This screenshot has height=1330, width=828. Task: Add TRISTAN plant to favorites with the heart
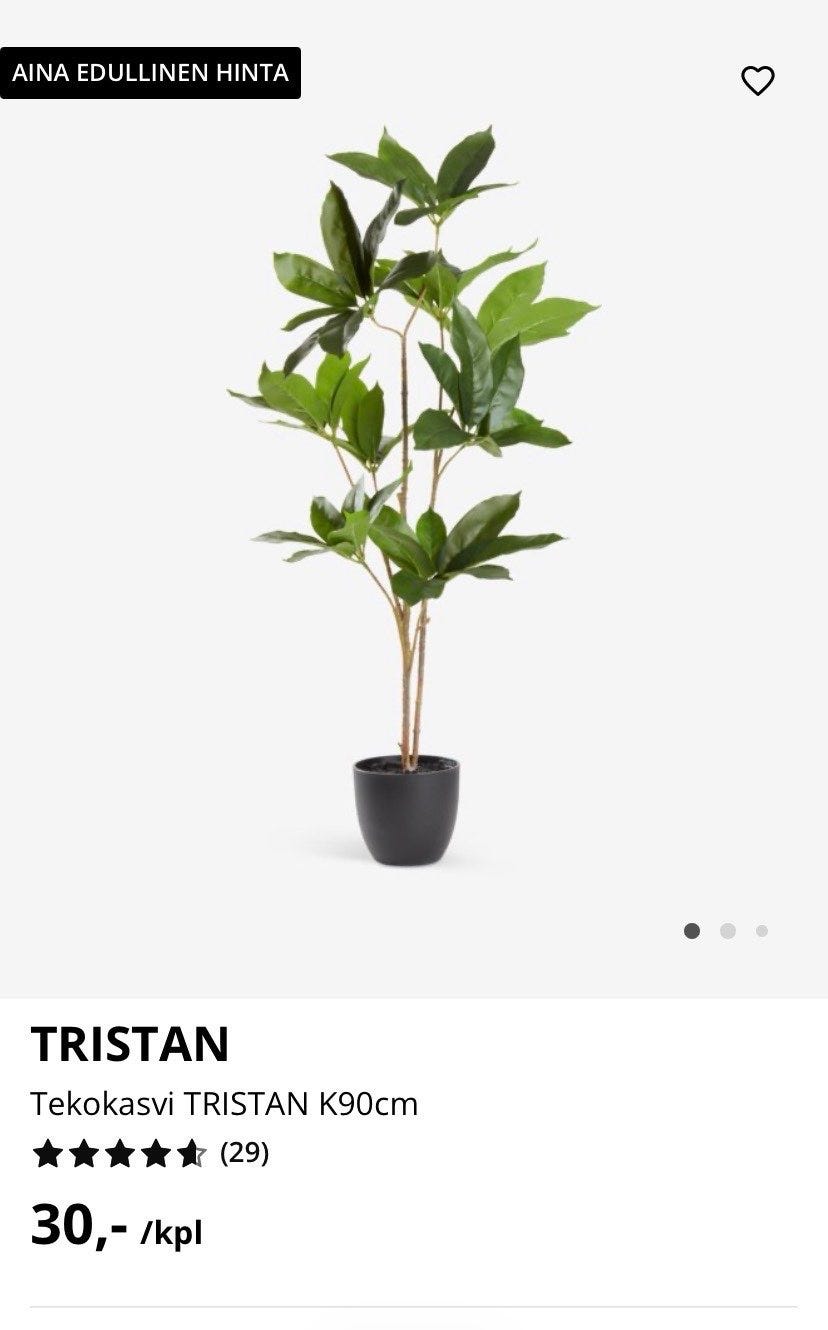(x=757, y=80)
